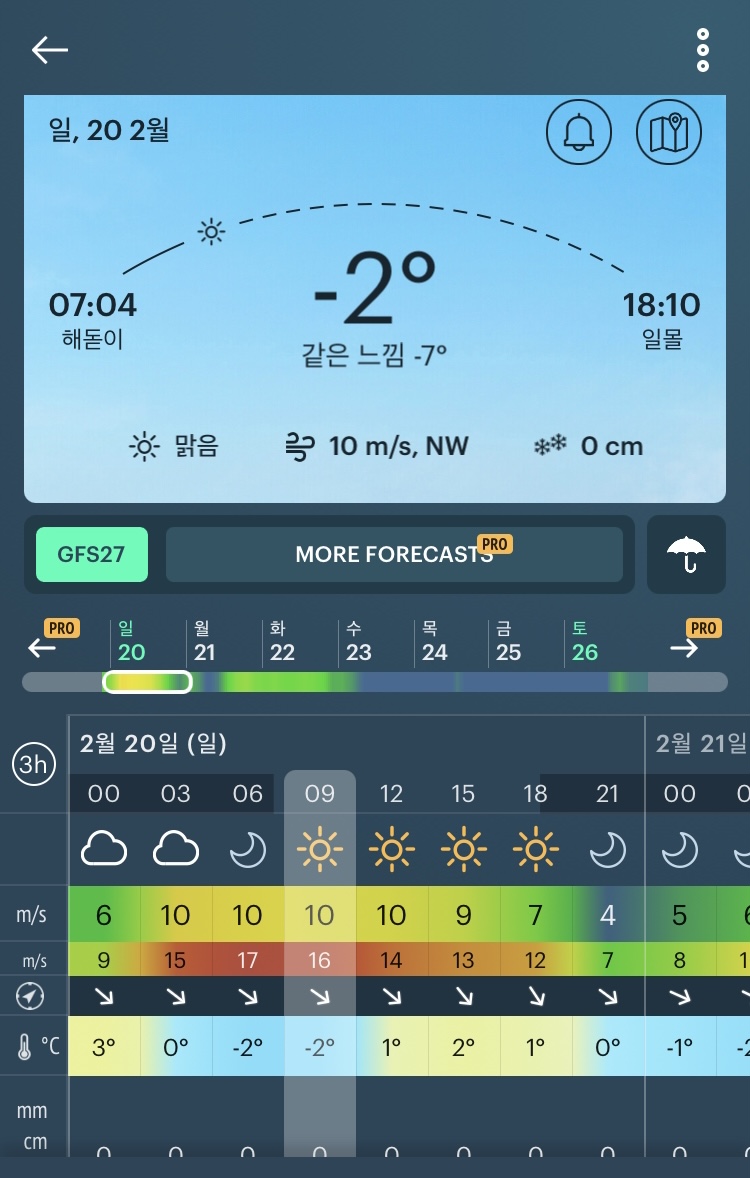Go to later days with right arrow
This screenshot has width=750, height=1178.
pyautogui.click(x=685, y=648)
